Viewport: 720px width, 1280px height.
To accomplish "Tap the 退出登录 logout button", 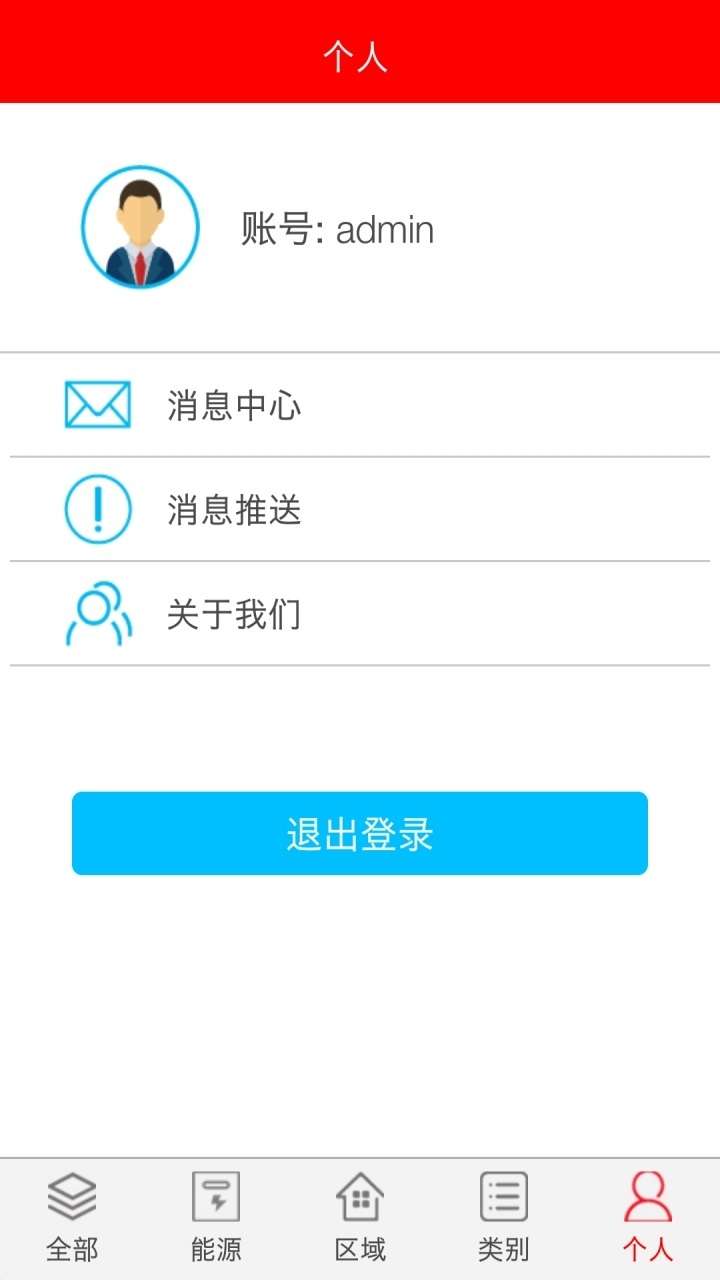I will pos(360,833).
